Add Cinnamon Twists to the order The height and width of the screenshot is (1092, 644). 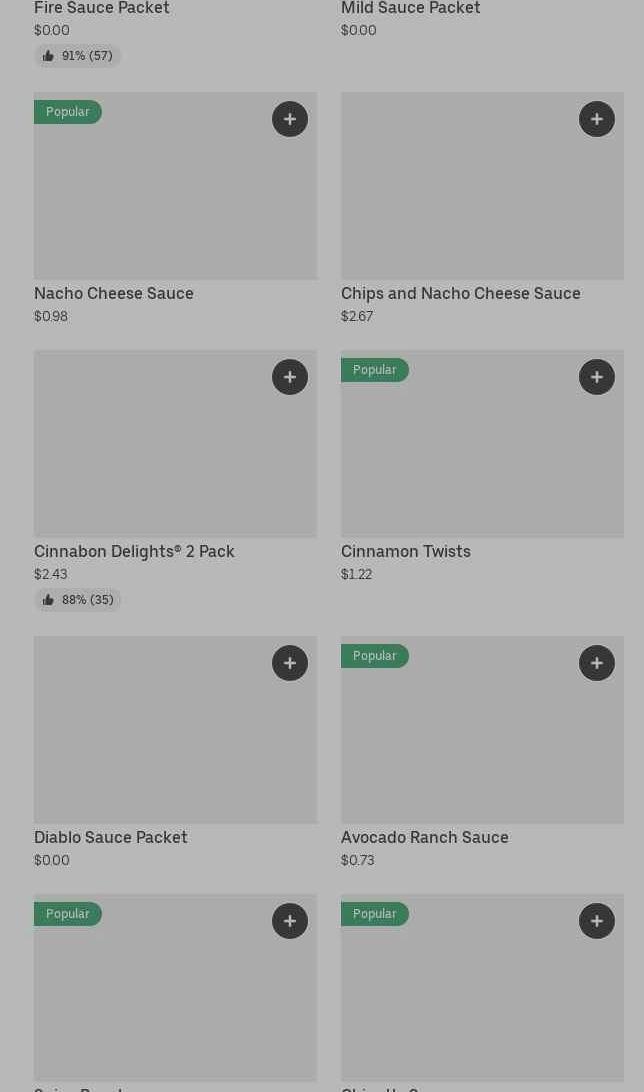pos(597,377)
